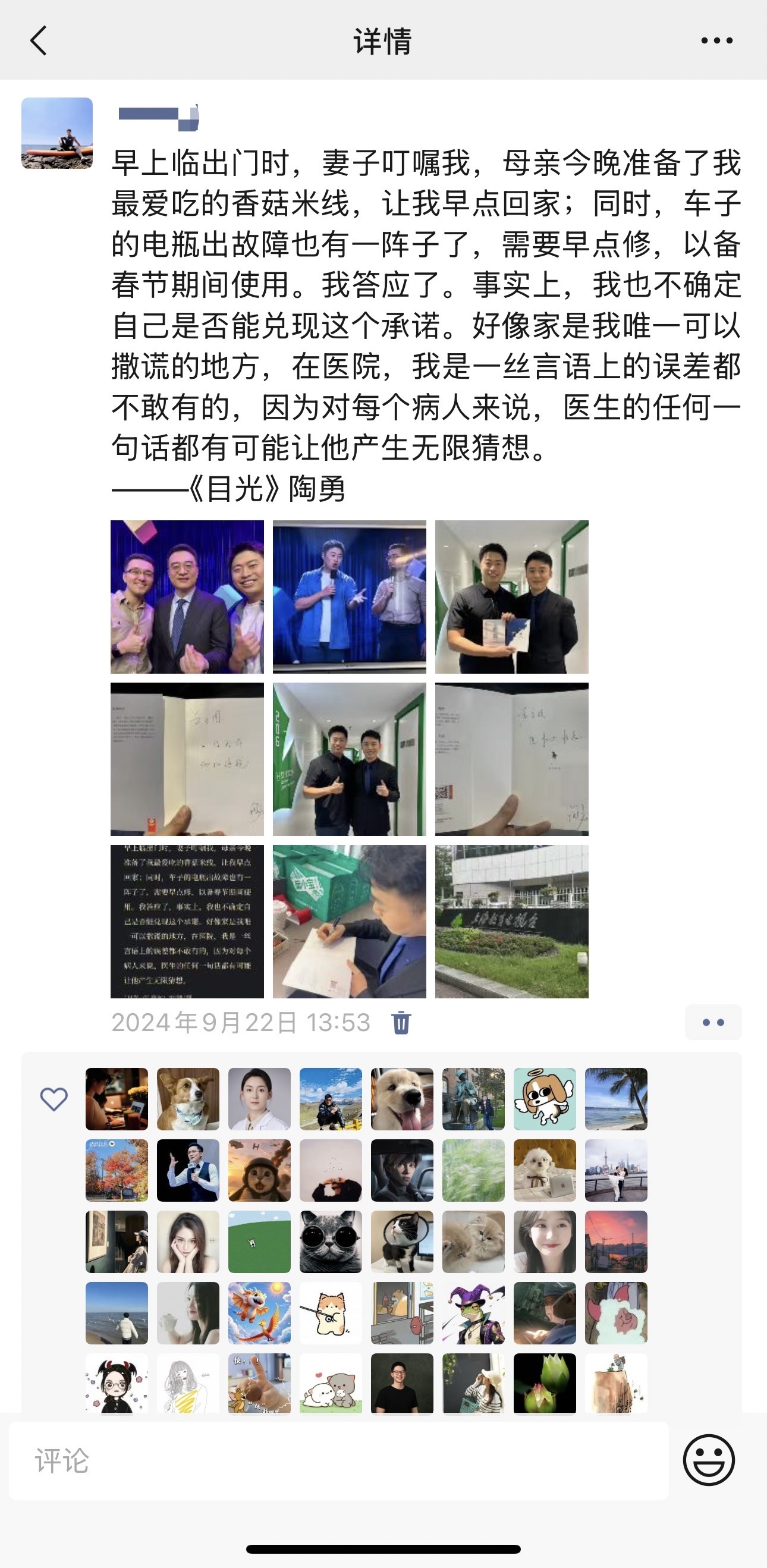This screenshot has height=1568, width=767.
Task: Open the corgi dog avatar among the likers
Action: (188, 1099)
